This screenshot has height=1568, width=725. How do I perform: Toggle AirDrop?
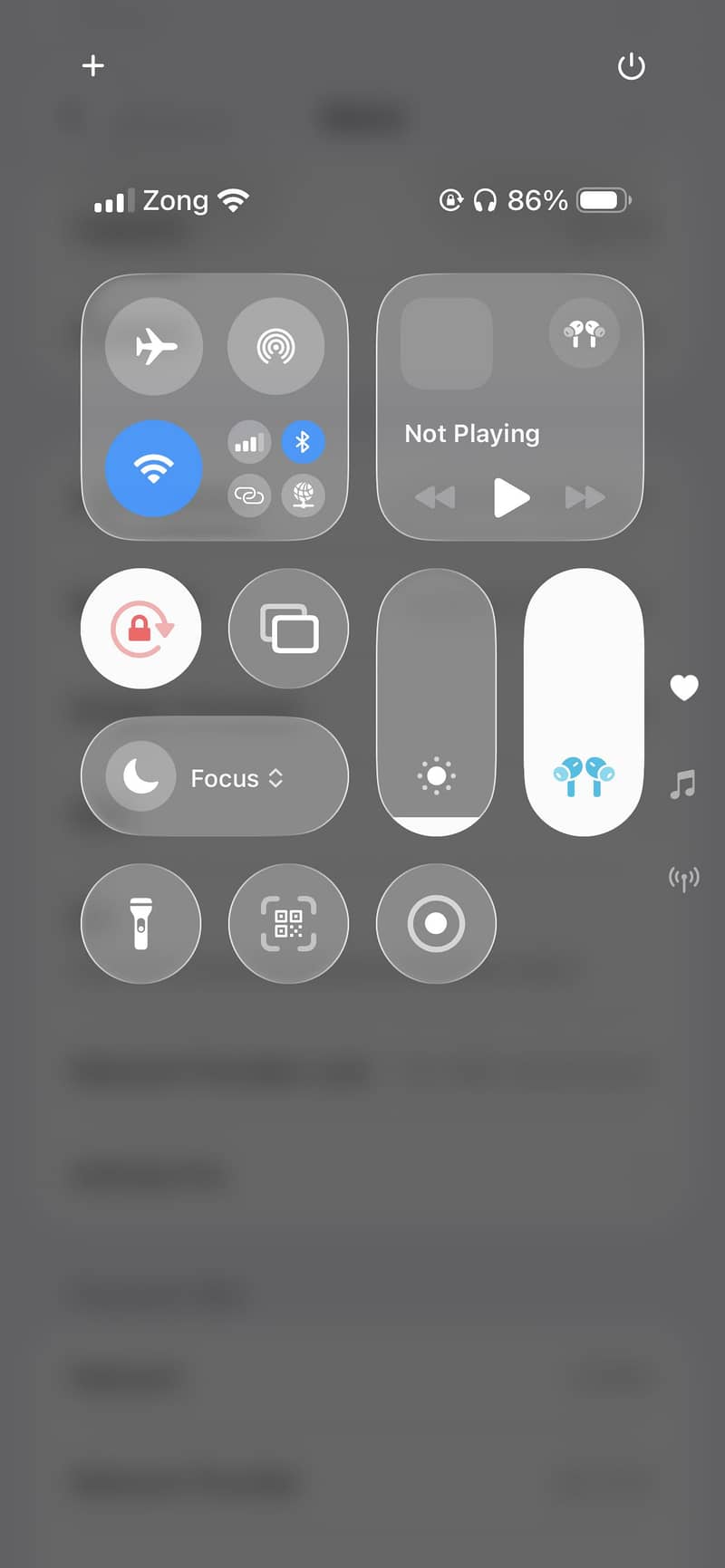pyautogui.click(x=275, y=346)
